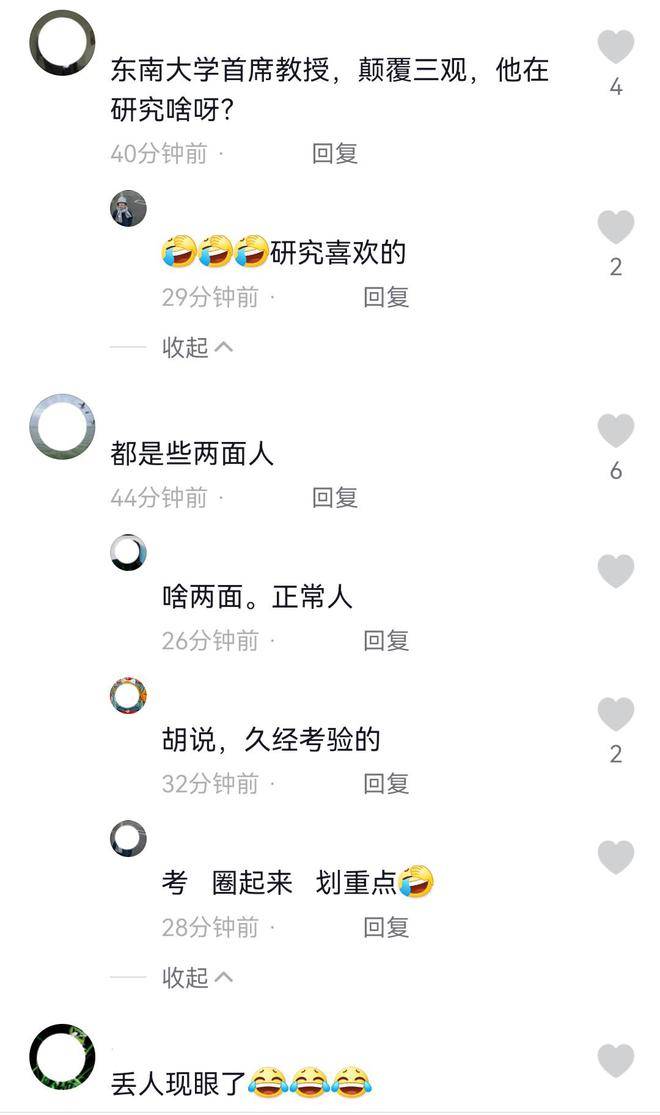Like the comment about 东南大学首席教授
This screenshot has height=1115, width=660.
click(616, 48)
